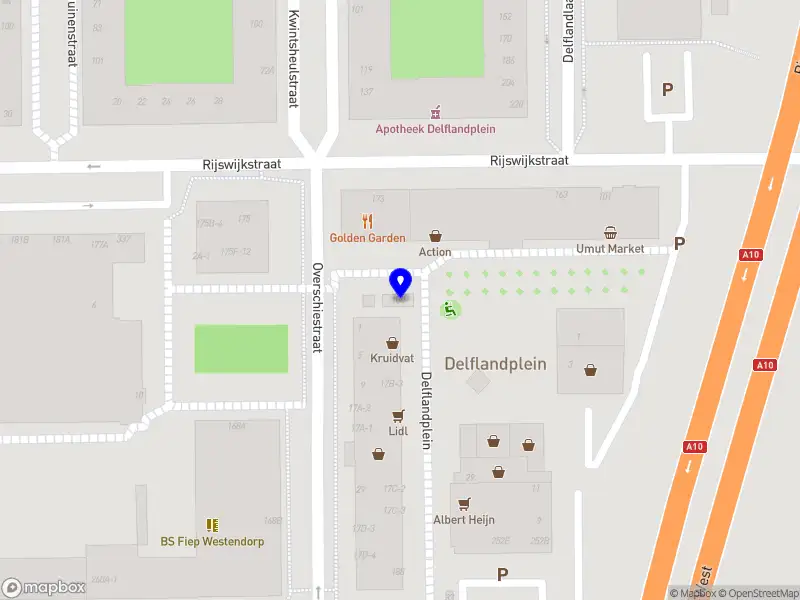Tap the blue location marker pin
Screen dimensions: 800x600
[401, 283]
